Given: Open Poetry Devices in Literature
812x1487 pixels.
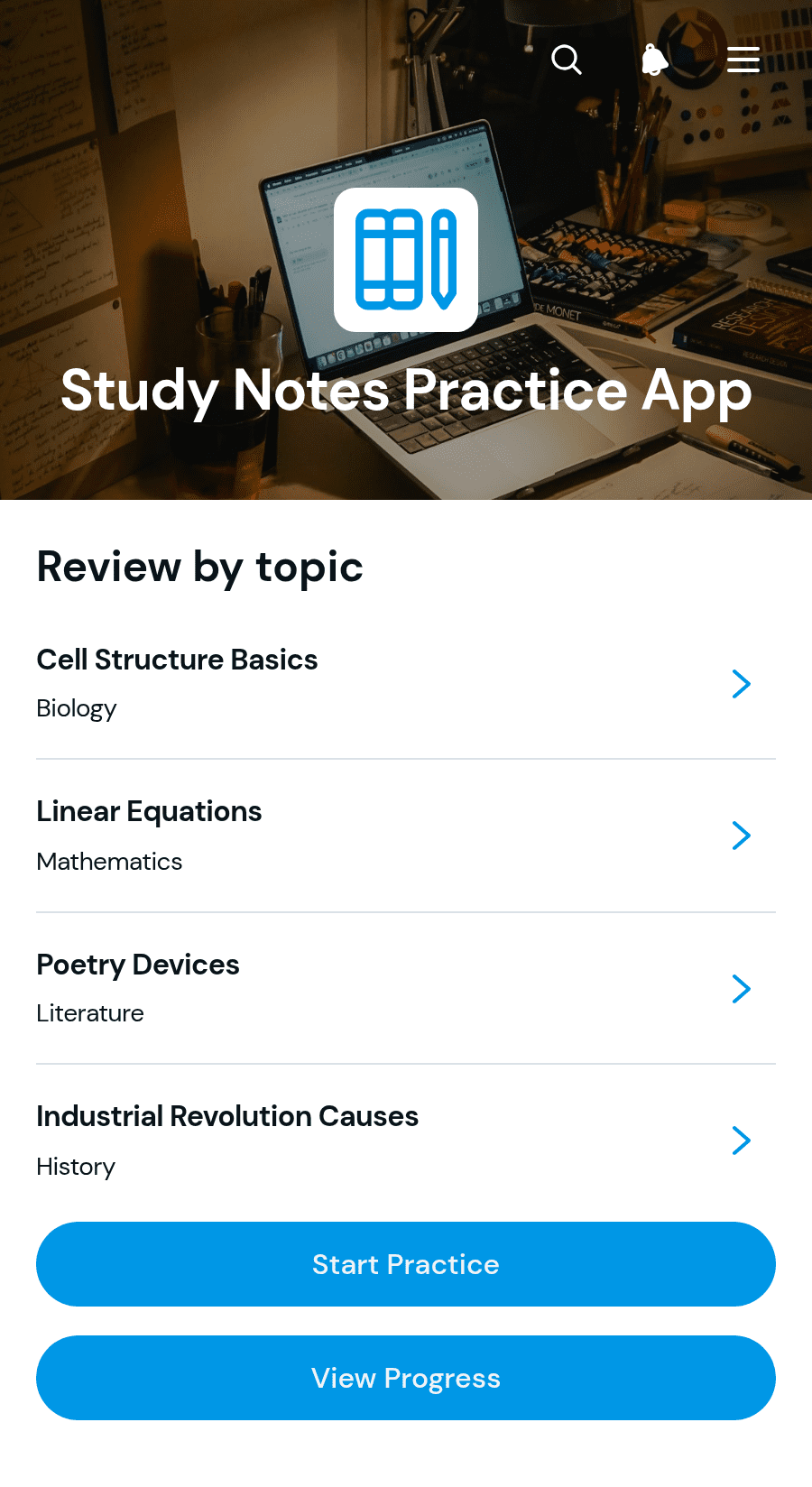Looking at the screenshot, I should pyautogui.click(x=406, y=989).
